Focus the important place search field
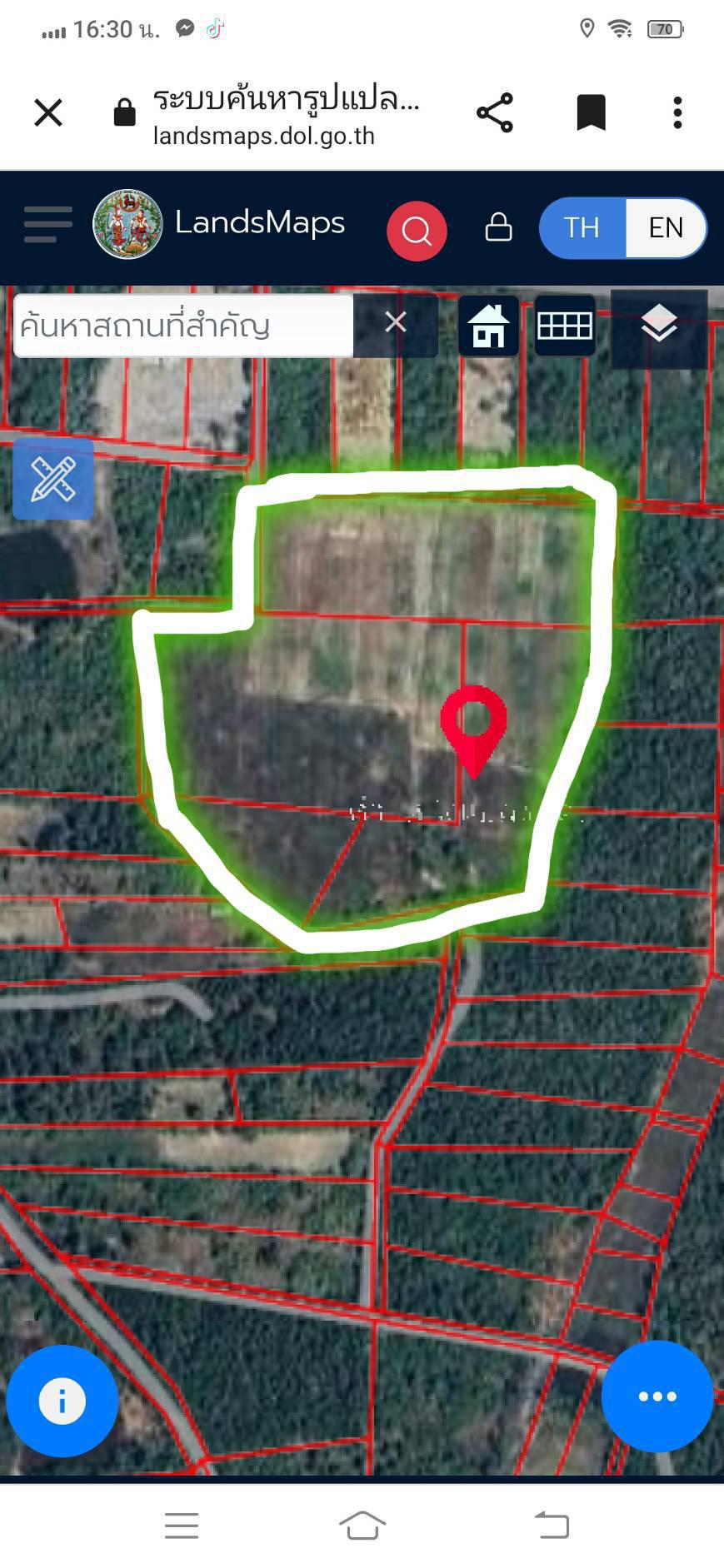This screenshot has width=724, height=1568. click(184, 326)
